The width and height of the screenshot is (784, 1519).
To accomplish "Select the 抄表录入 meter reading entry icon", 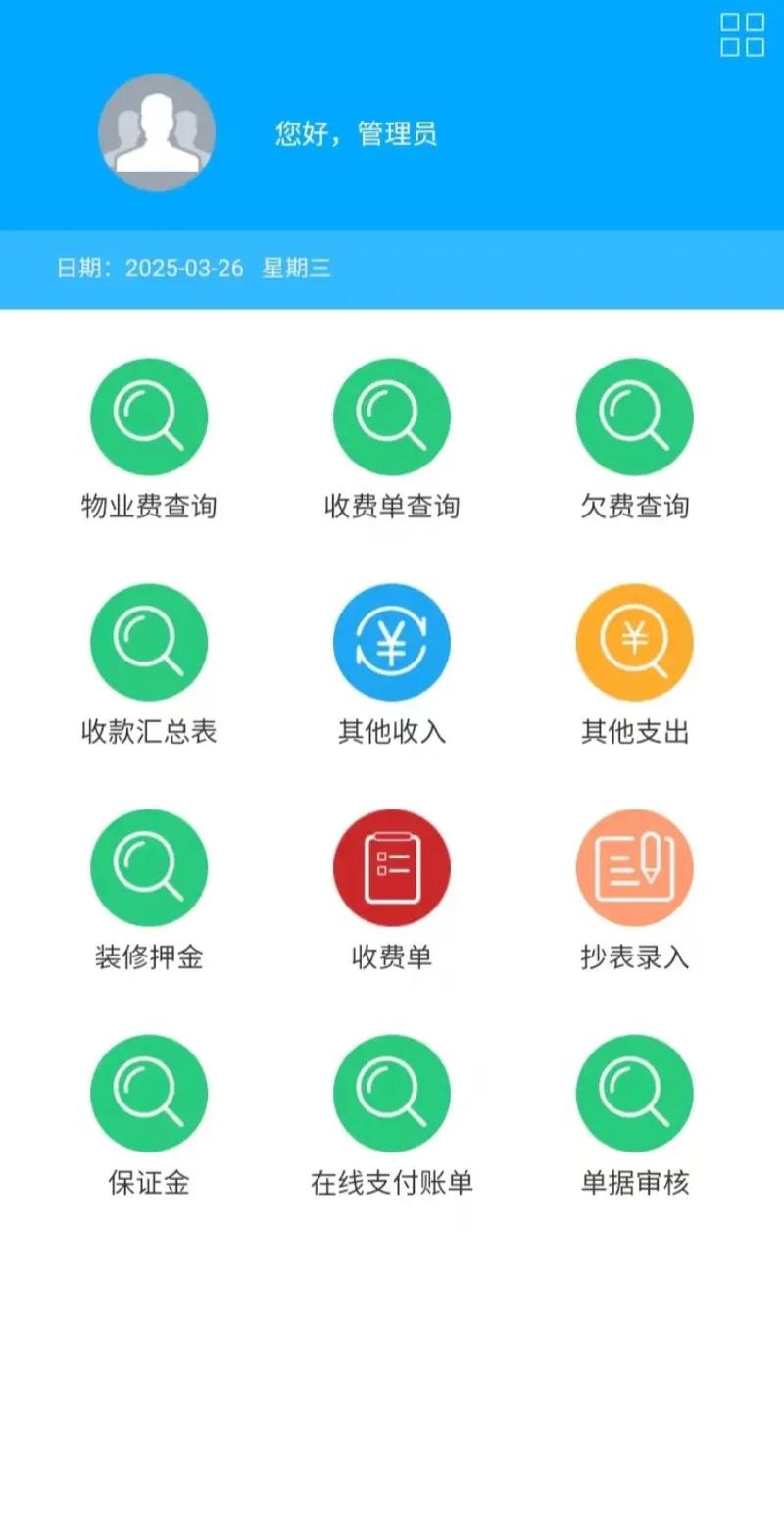I will pyautogui.click(x=635, y=867).
